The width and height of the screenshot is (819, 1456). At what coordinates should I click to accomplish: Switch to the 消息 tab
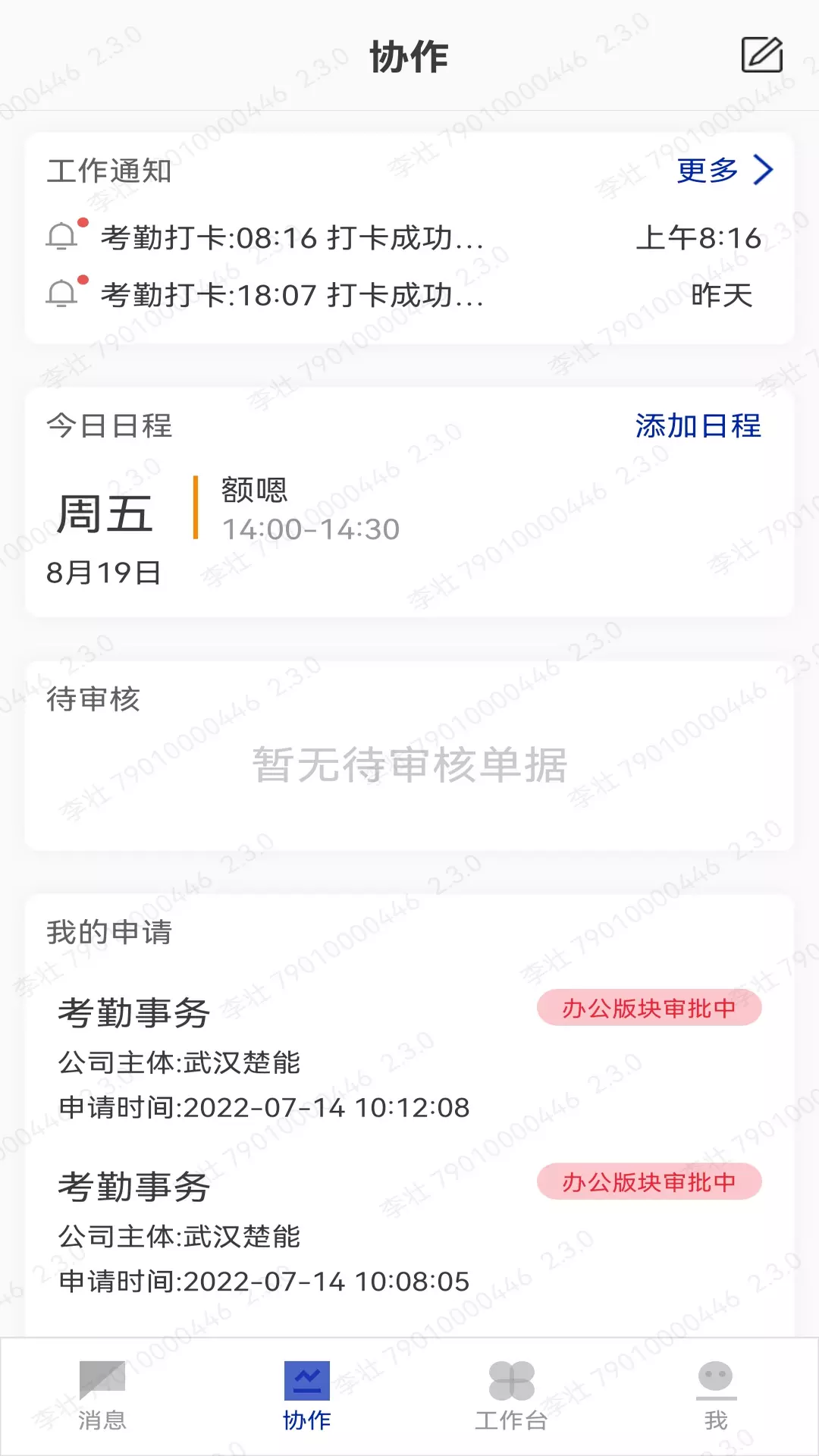[102, 1395]
